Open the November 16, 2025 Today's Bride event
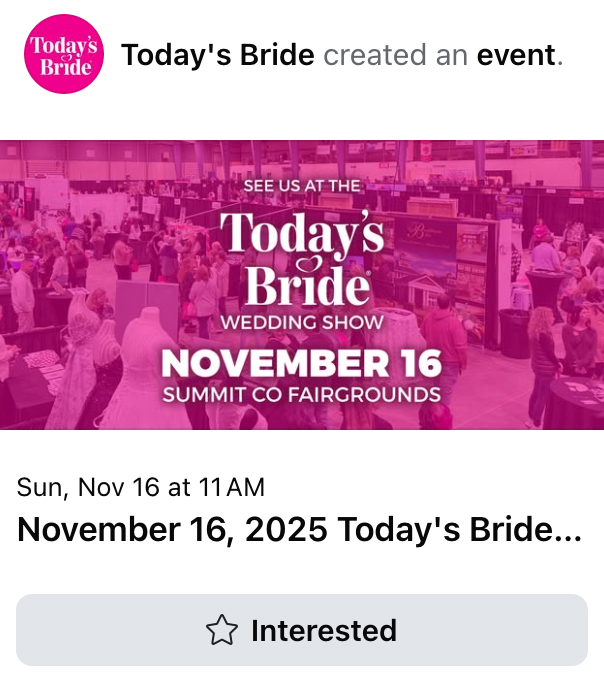 [299, 530]
